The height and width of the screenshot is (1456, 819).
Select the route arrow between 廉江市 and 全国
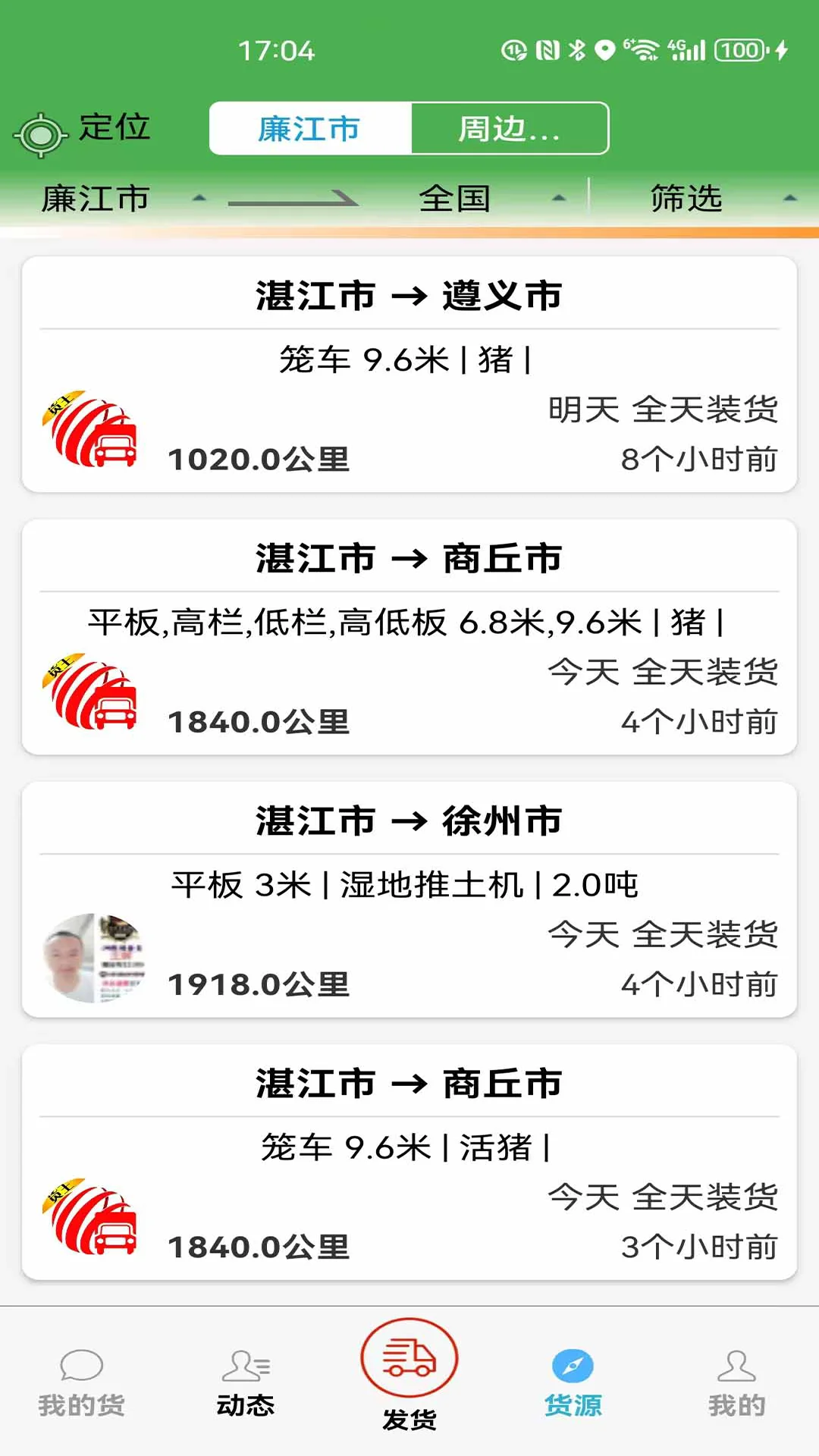click(292, 199)
